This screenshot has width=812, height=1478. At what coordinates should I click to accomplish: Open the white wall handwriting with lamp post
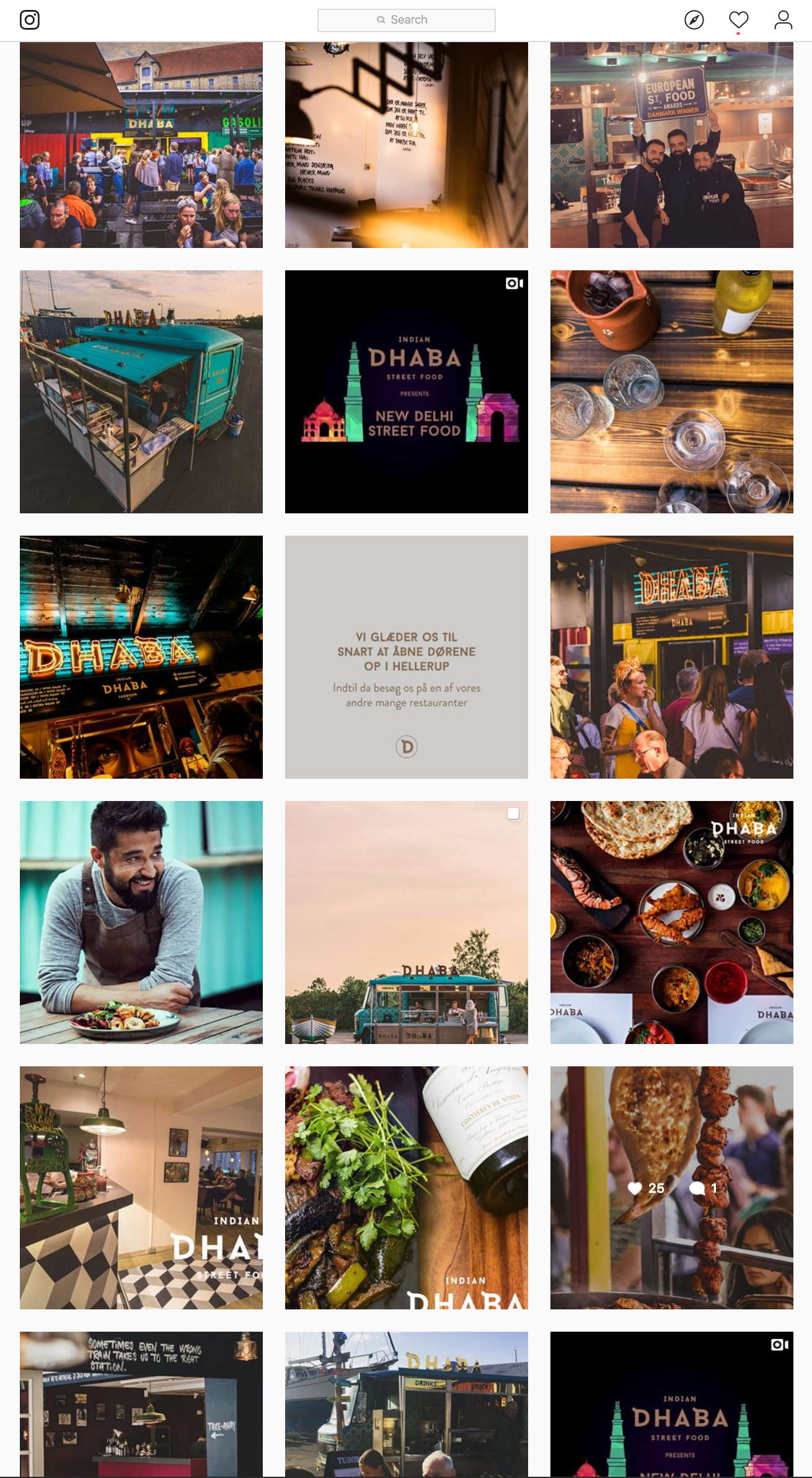click(406, 145)
